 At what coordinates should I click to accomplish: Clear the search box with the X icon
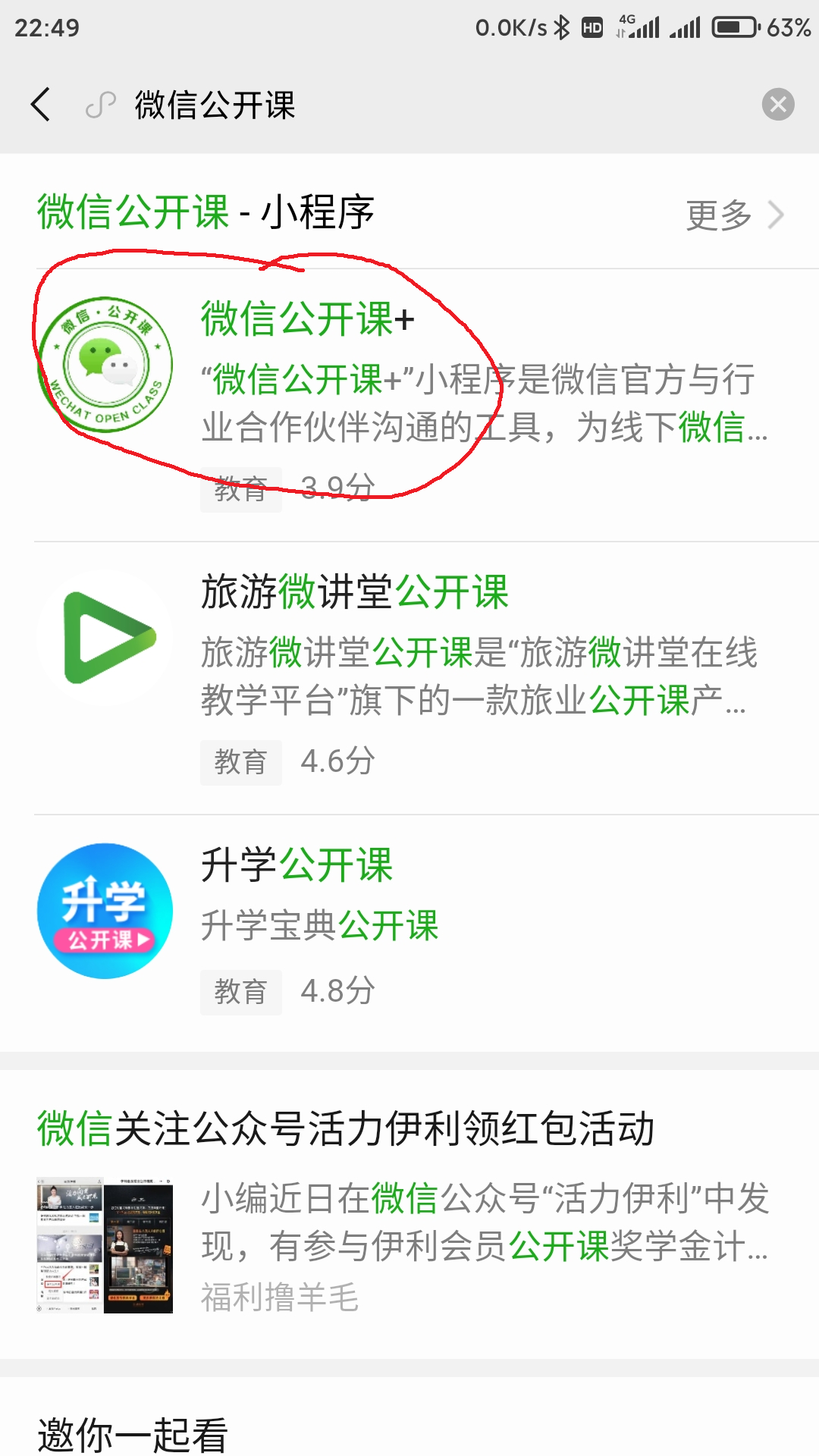[x=777, y=105]
